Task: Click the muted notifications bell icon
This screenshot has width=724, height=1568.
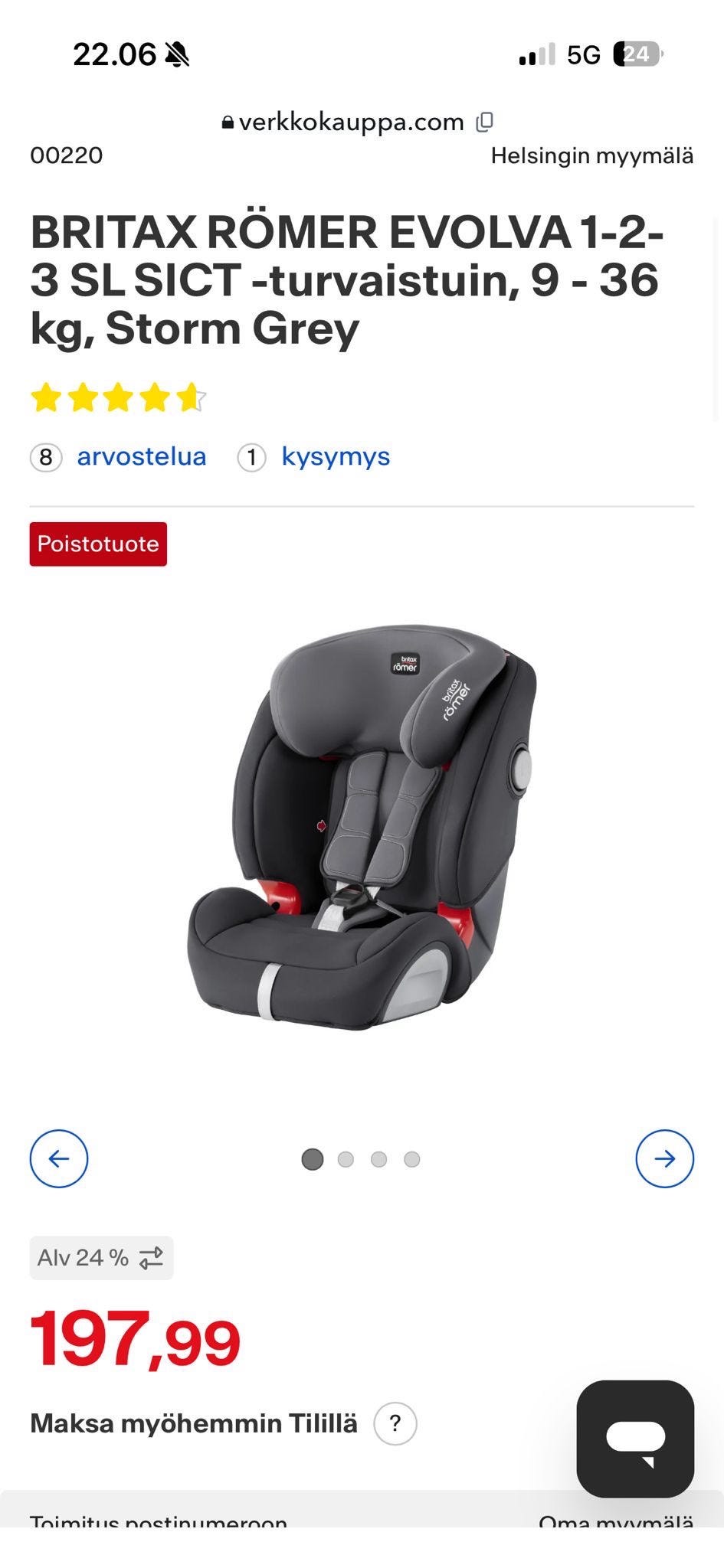Action: tap(179, 52)
